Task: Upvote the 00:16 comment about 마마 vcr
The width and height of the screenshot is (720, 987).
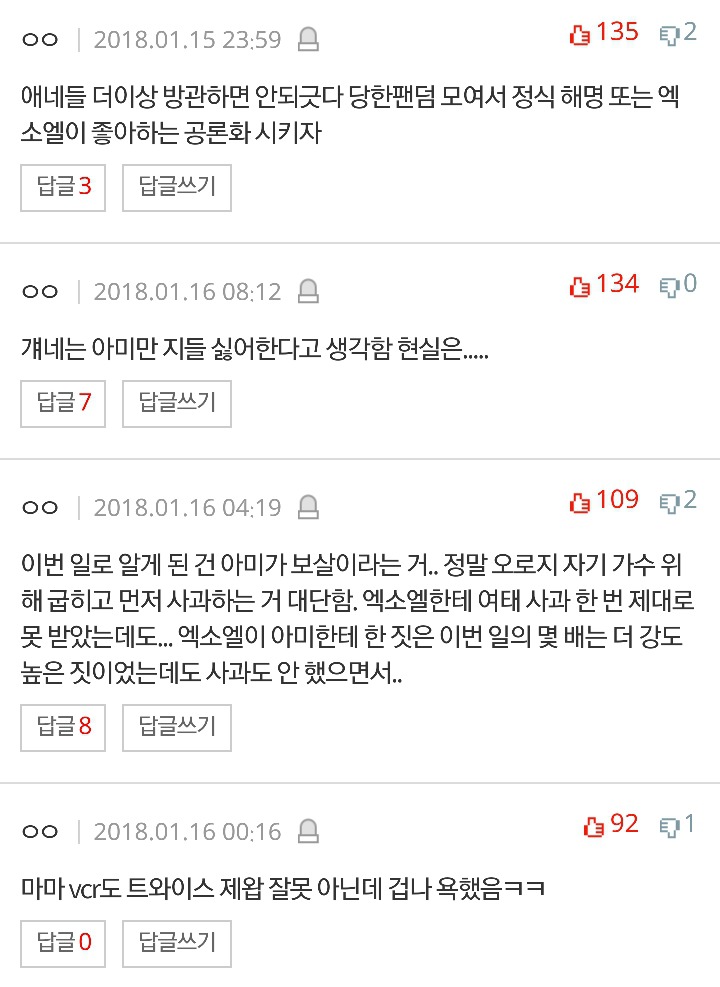Action: (x=610, y=825)
